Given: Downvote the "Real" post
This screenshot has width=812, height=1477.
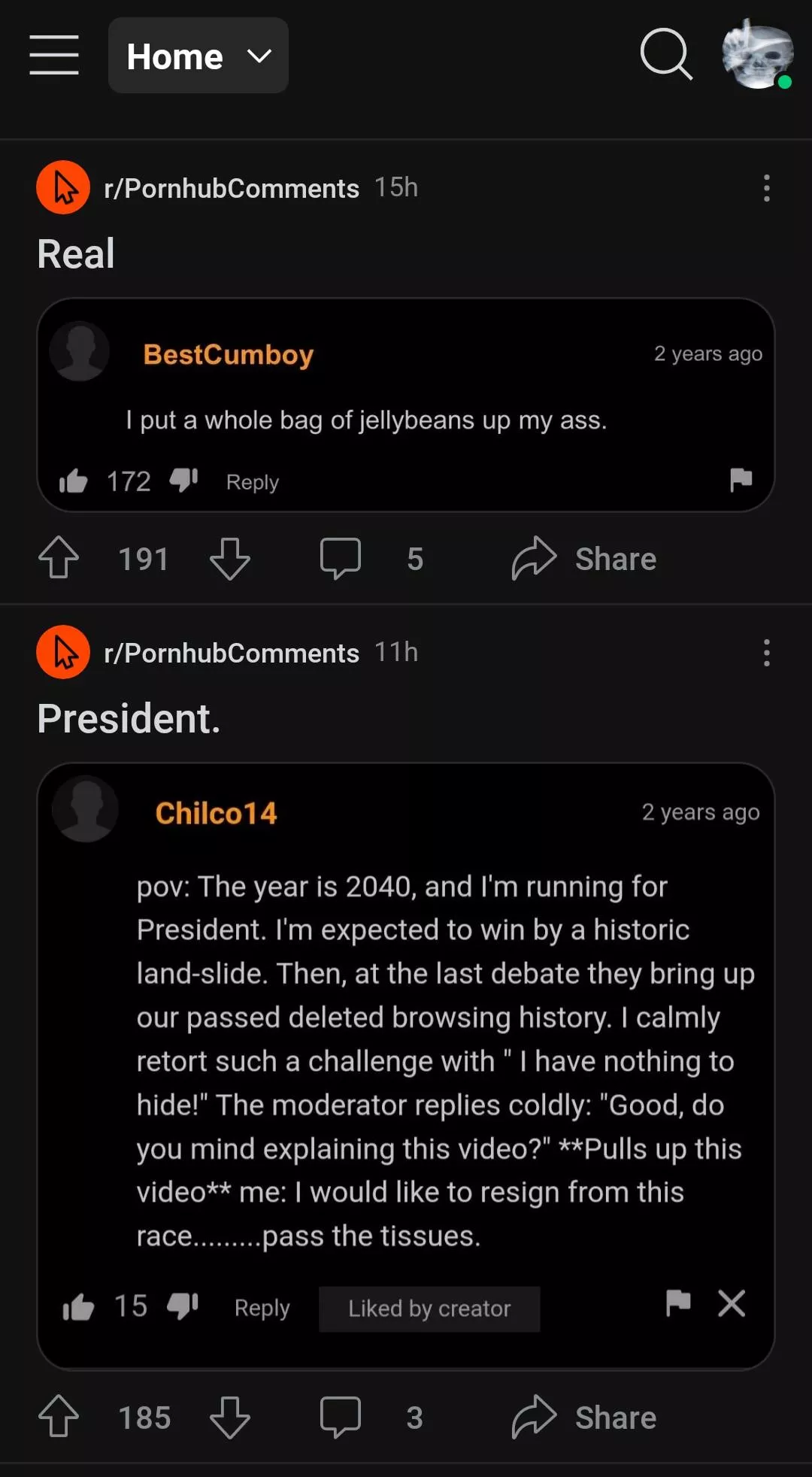Looking at the screenshot, I should (x=230, y=558).
